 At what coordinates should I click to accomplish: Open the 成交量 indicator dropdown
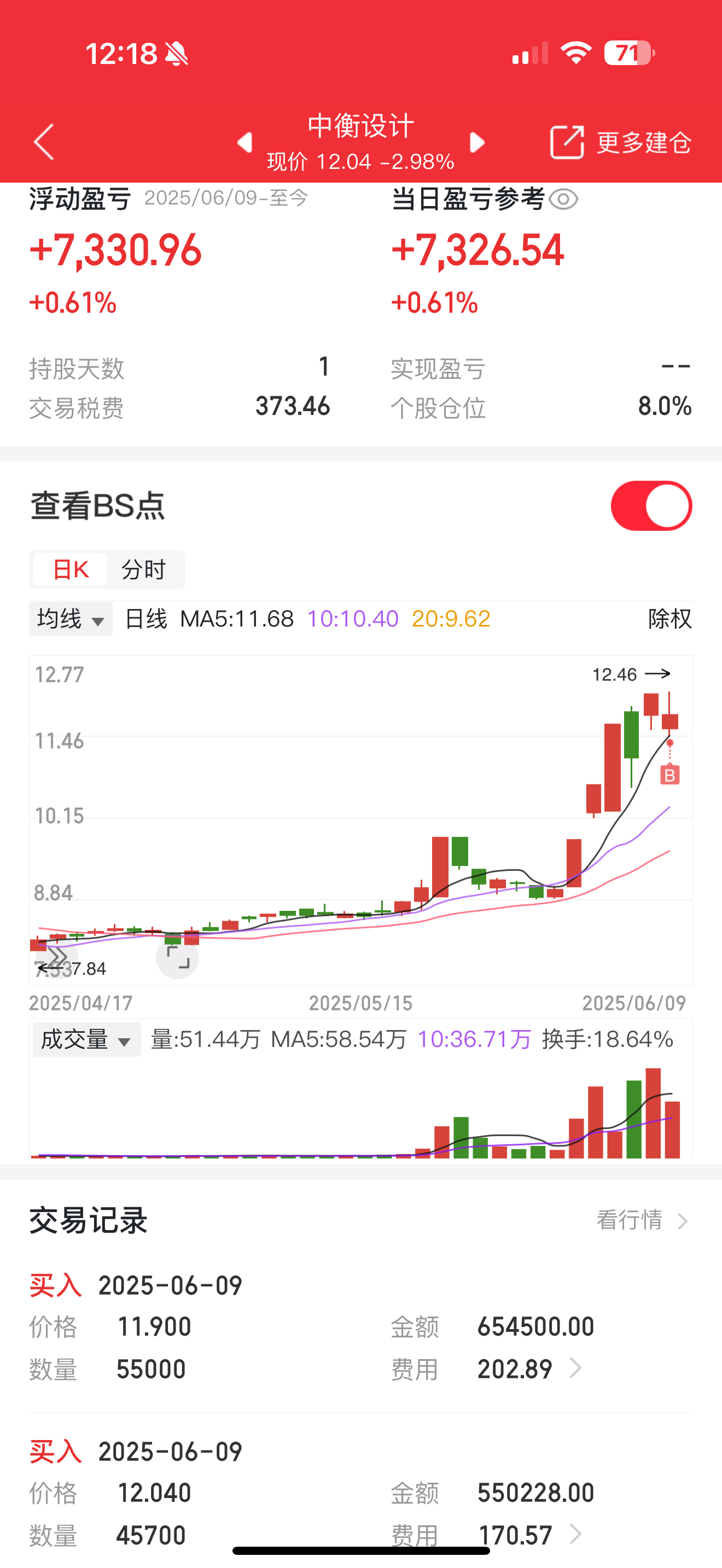86,1040
